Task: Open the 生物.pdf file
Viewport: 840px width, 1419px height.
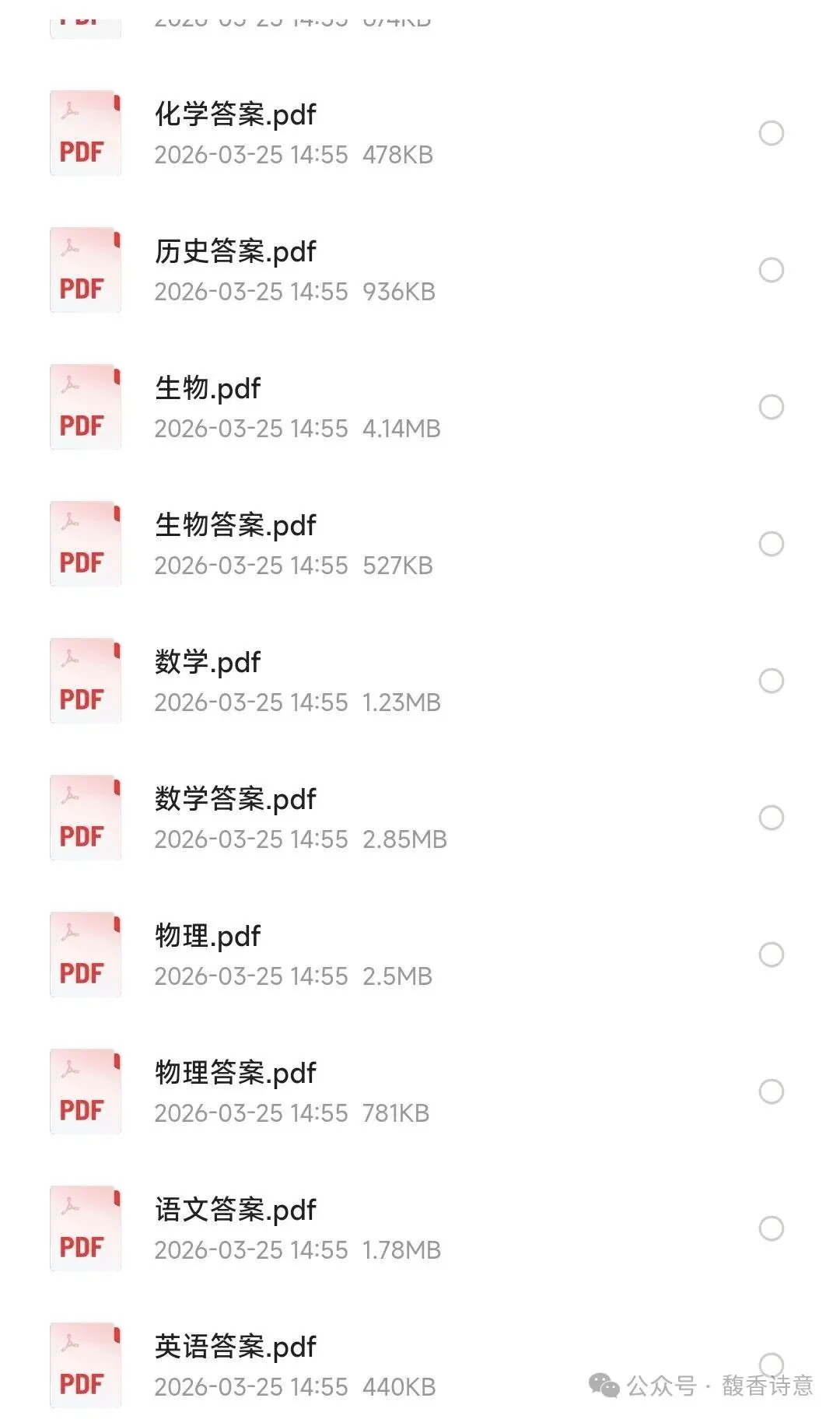Action: pos(208,389)
